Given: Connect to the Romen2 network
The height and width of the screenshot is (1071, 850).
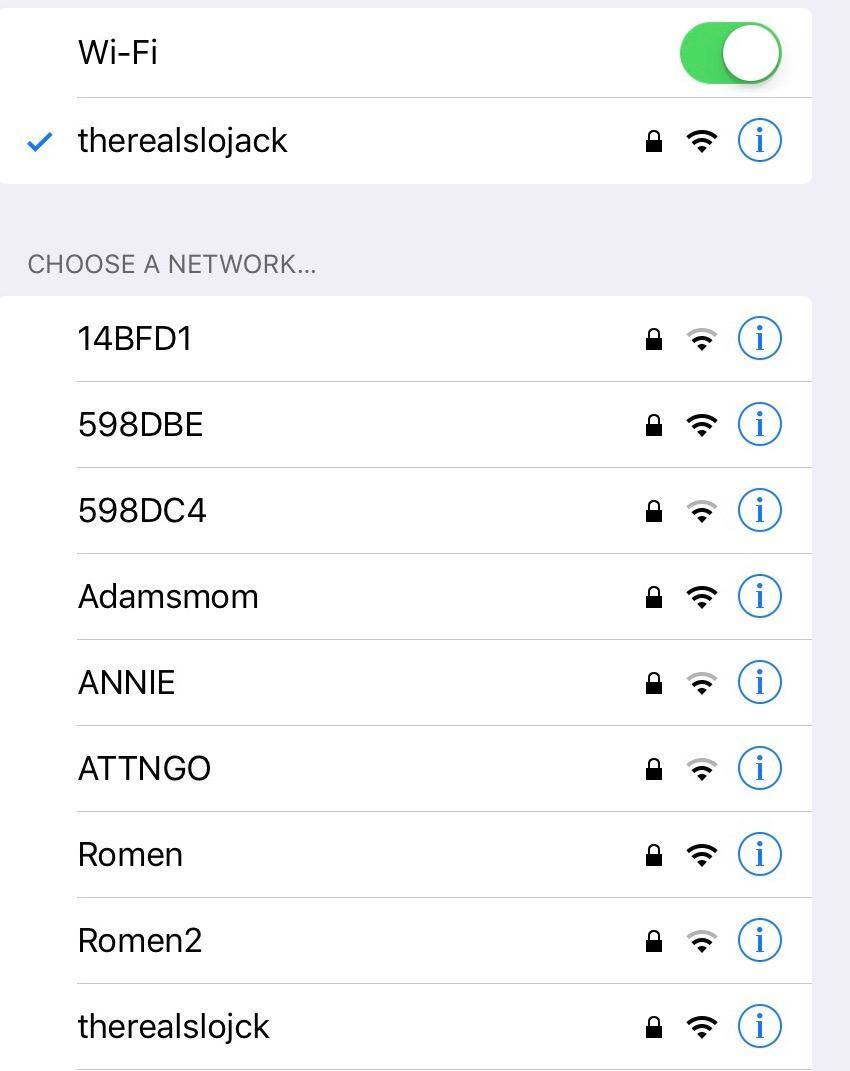Looking at the screenshot, I should 140,941.
